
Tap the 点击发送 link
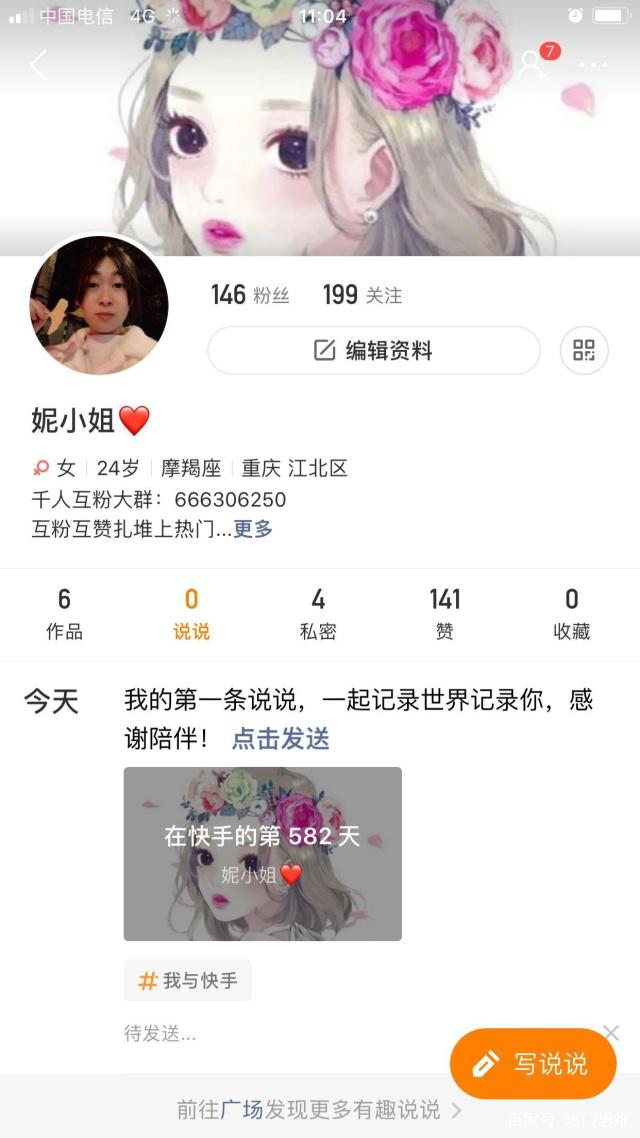click(281, 739)
